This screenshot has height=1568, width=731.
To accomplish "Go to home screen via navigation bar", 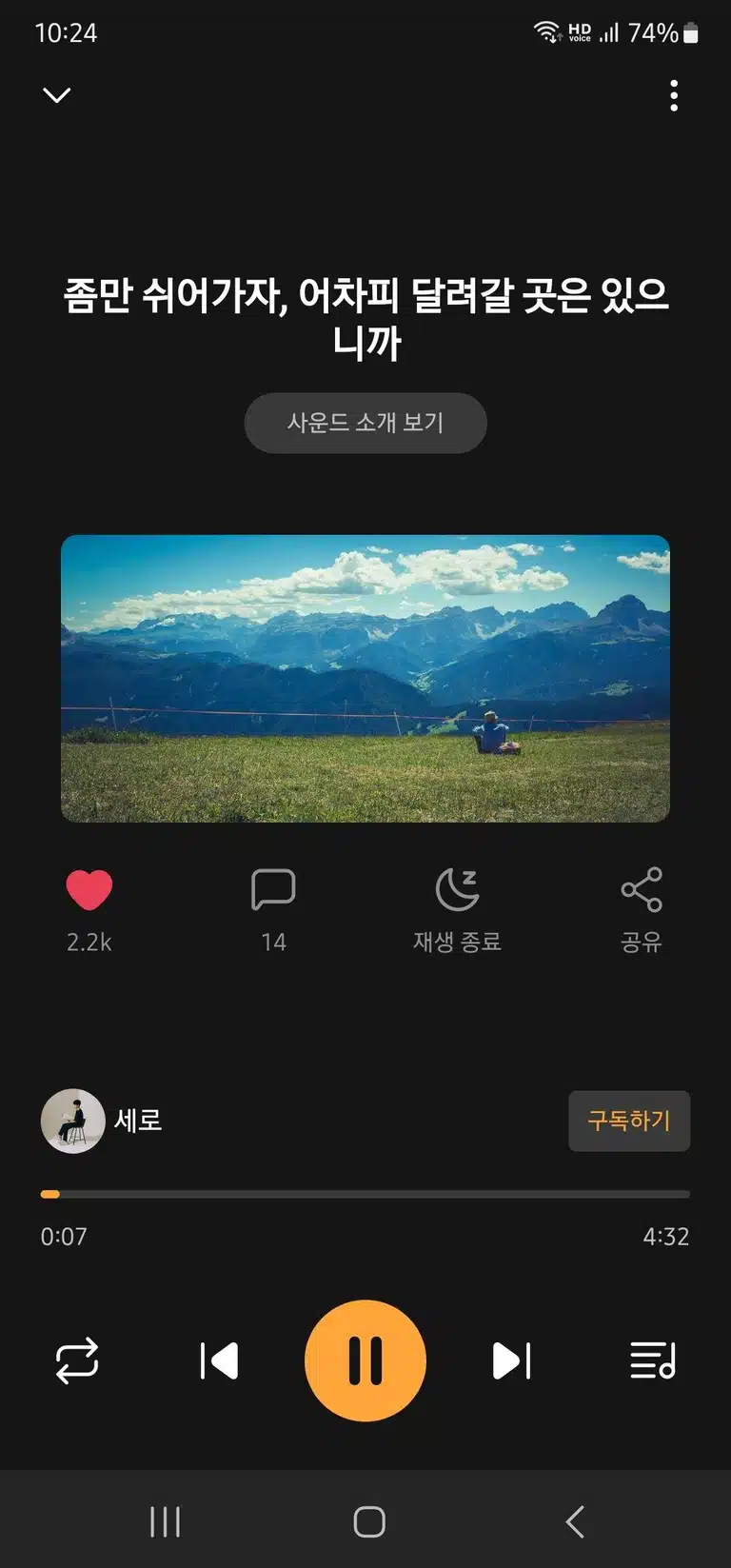I will tap(369, 1521).
